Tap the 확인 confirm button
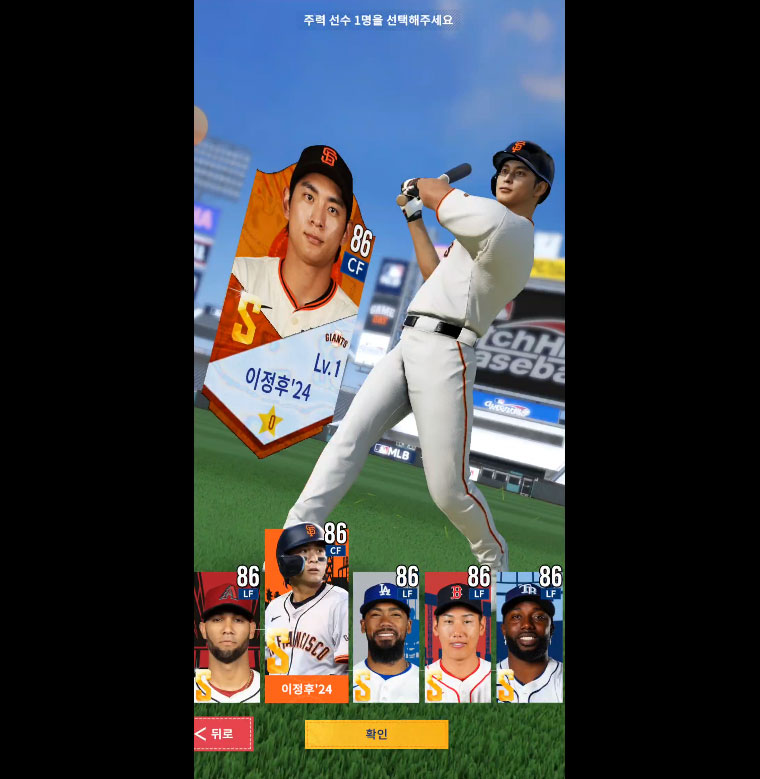This screenshot has width=760, height=779. tap(376, 734)
